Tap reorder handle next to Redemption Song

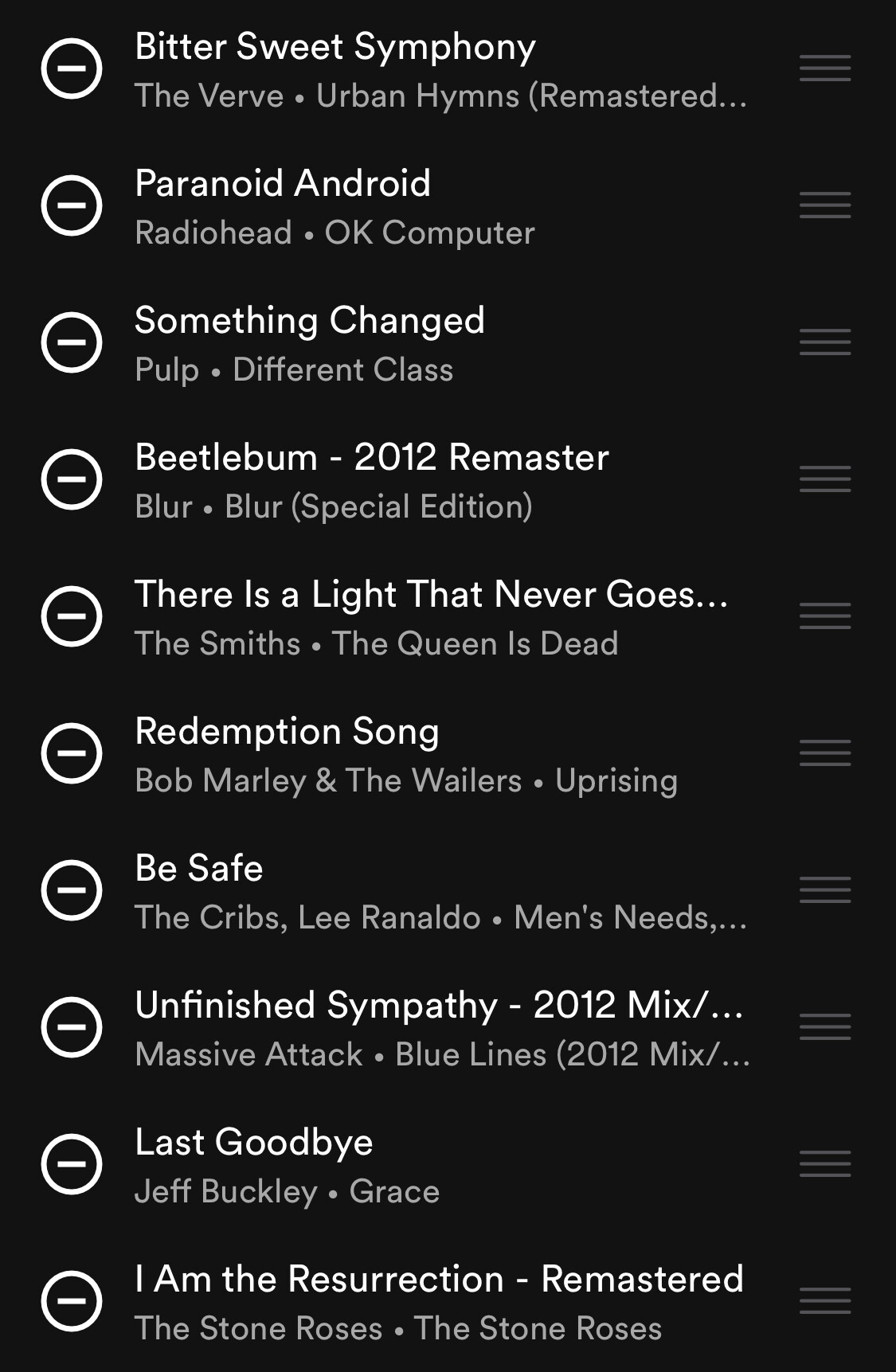click(825, 753)
